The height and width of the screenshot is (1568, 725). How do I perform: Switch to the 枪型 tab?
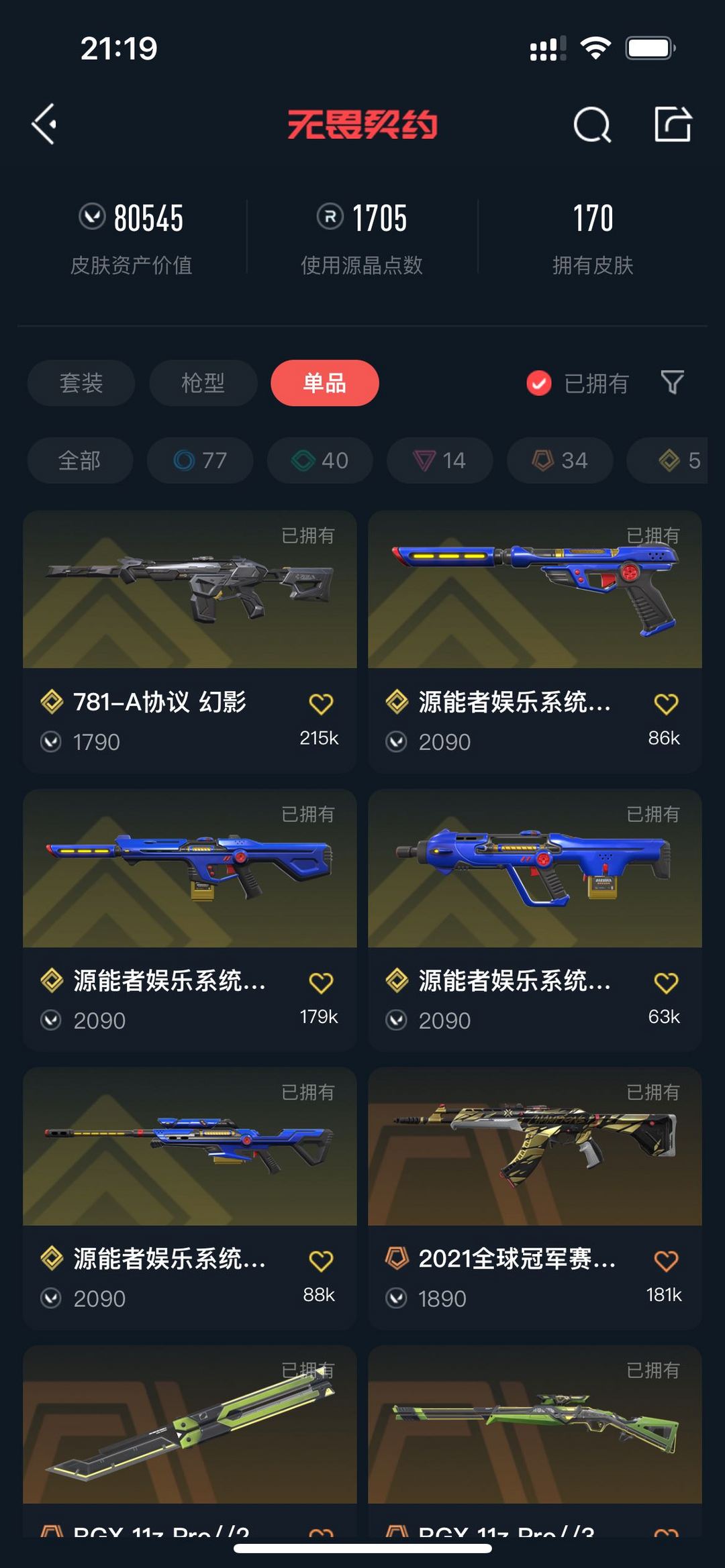(203, 383)
